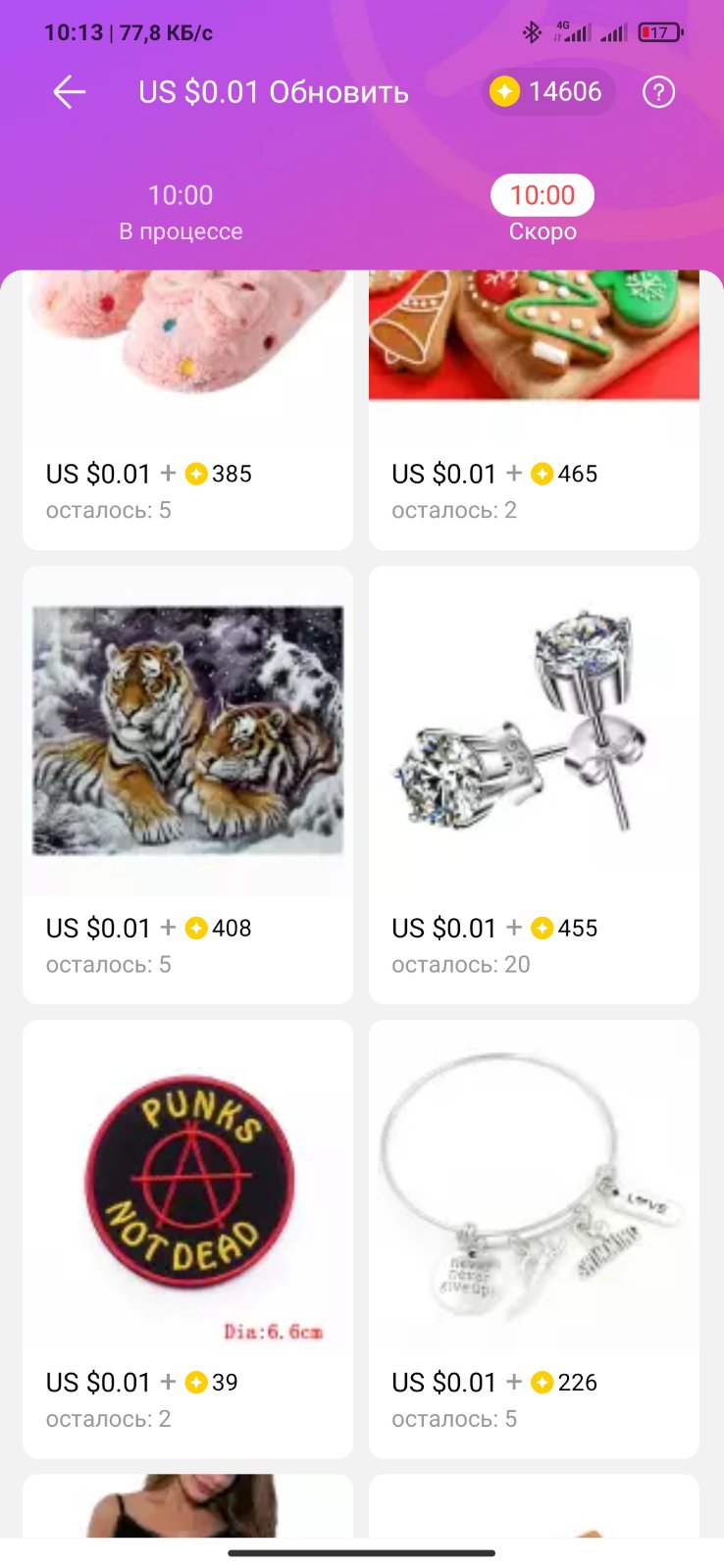Open the 14606 coins balance
Viewport: 724px width, 1568px height.
[548, 92]
